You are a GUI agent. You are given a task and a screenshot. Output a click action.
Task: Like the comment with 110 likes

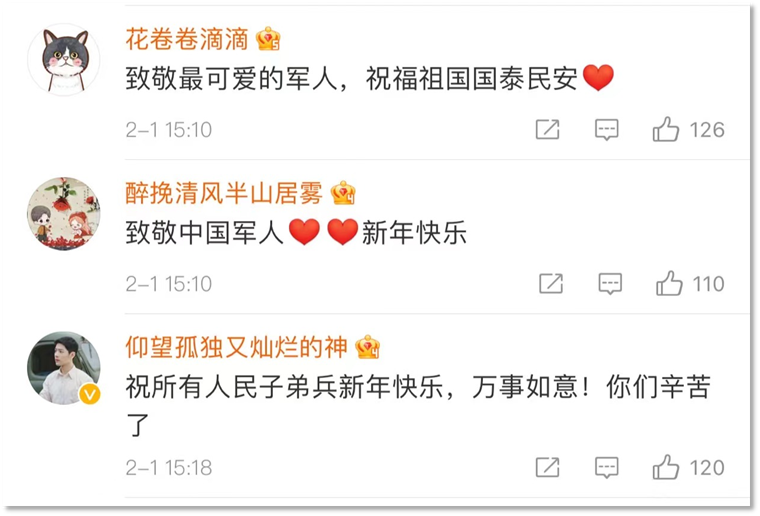[x=669, y=284]
